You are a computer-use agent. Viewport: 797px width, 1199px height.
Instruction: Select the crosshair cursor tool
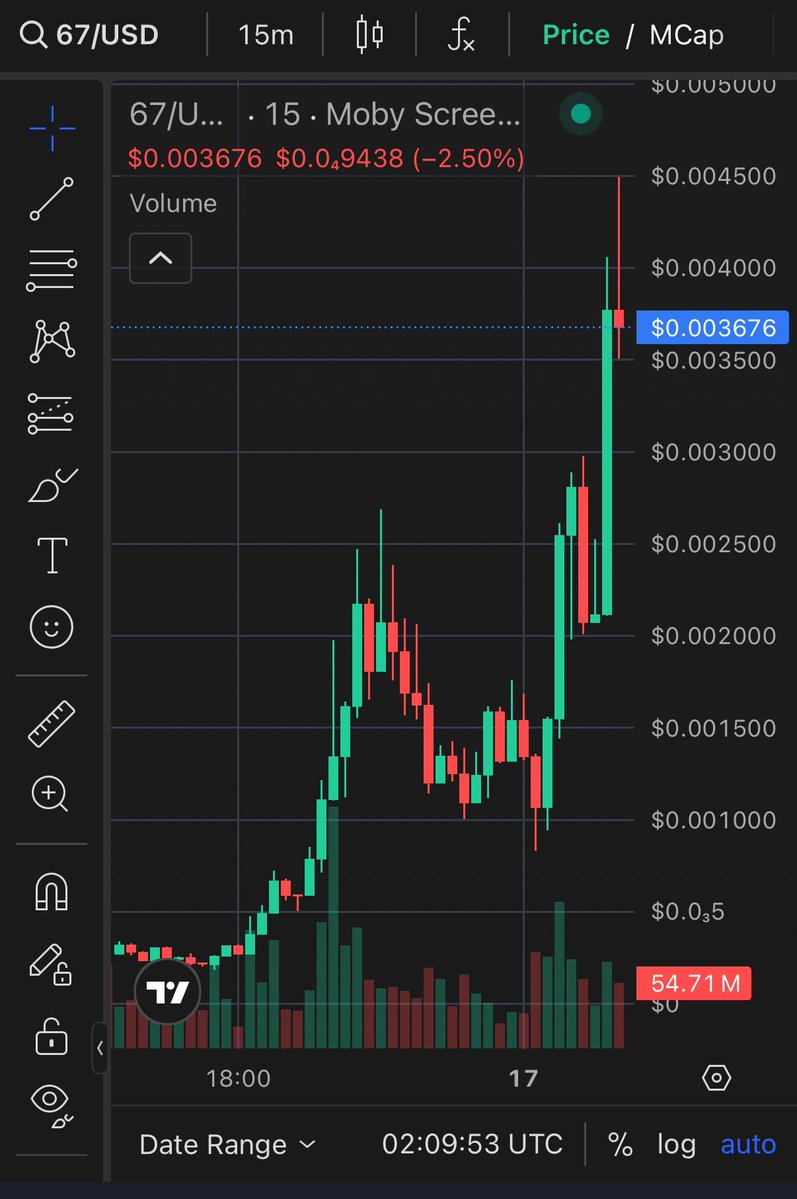[52, 127]
